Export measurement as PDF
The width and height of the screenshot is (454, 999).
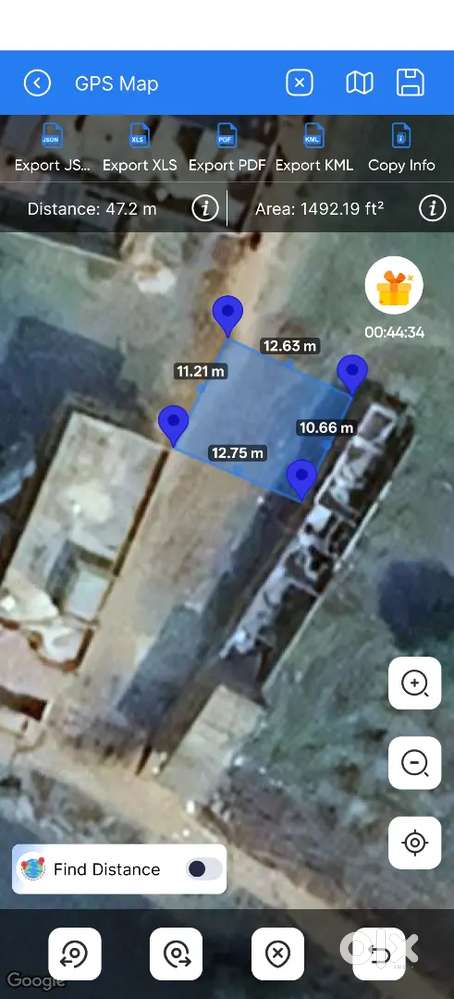tap(227, 148)
